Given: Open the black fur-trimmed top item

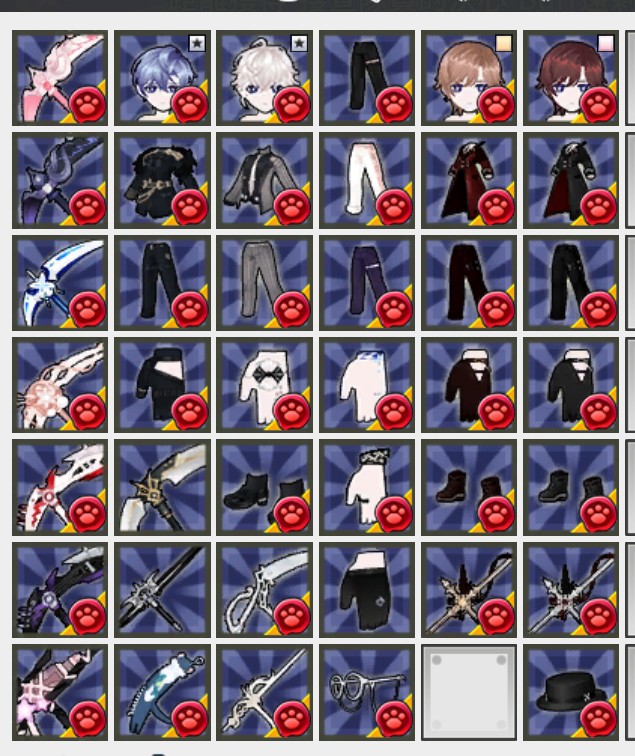Looking at the screenshot, I should click(x=162, y=181).
